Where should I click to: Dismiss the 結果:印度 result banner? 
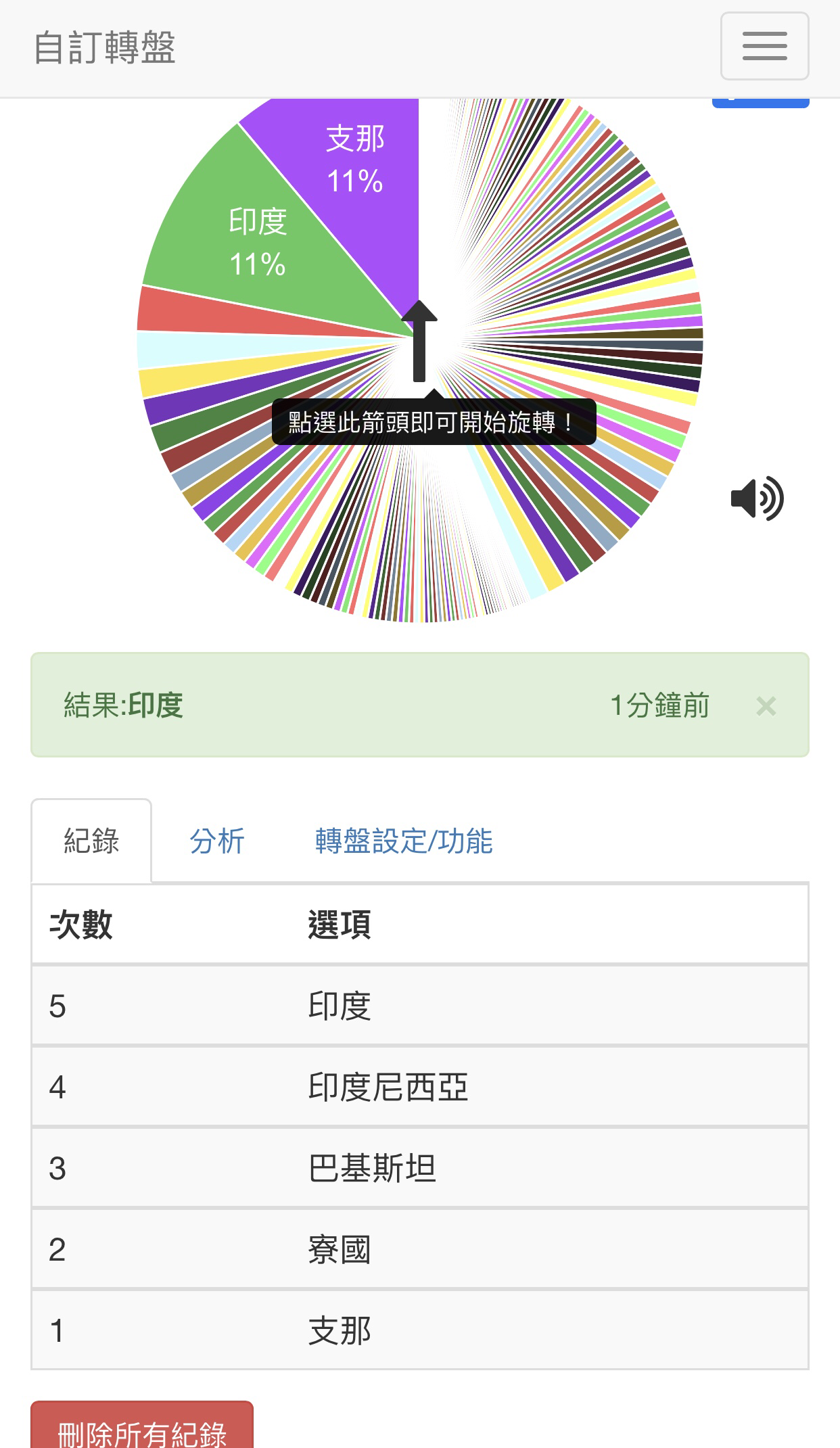766,706
